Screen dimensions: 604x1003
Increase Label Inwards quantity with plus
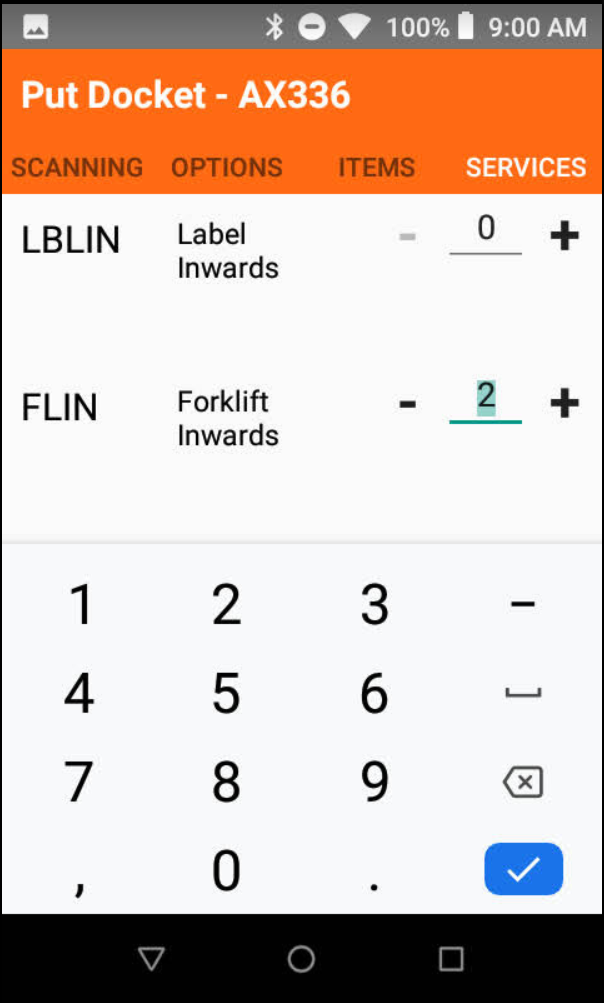tap(564, 236)
